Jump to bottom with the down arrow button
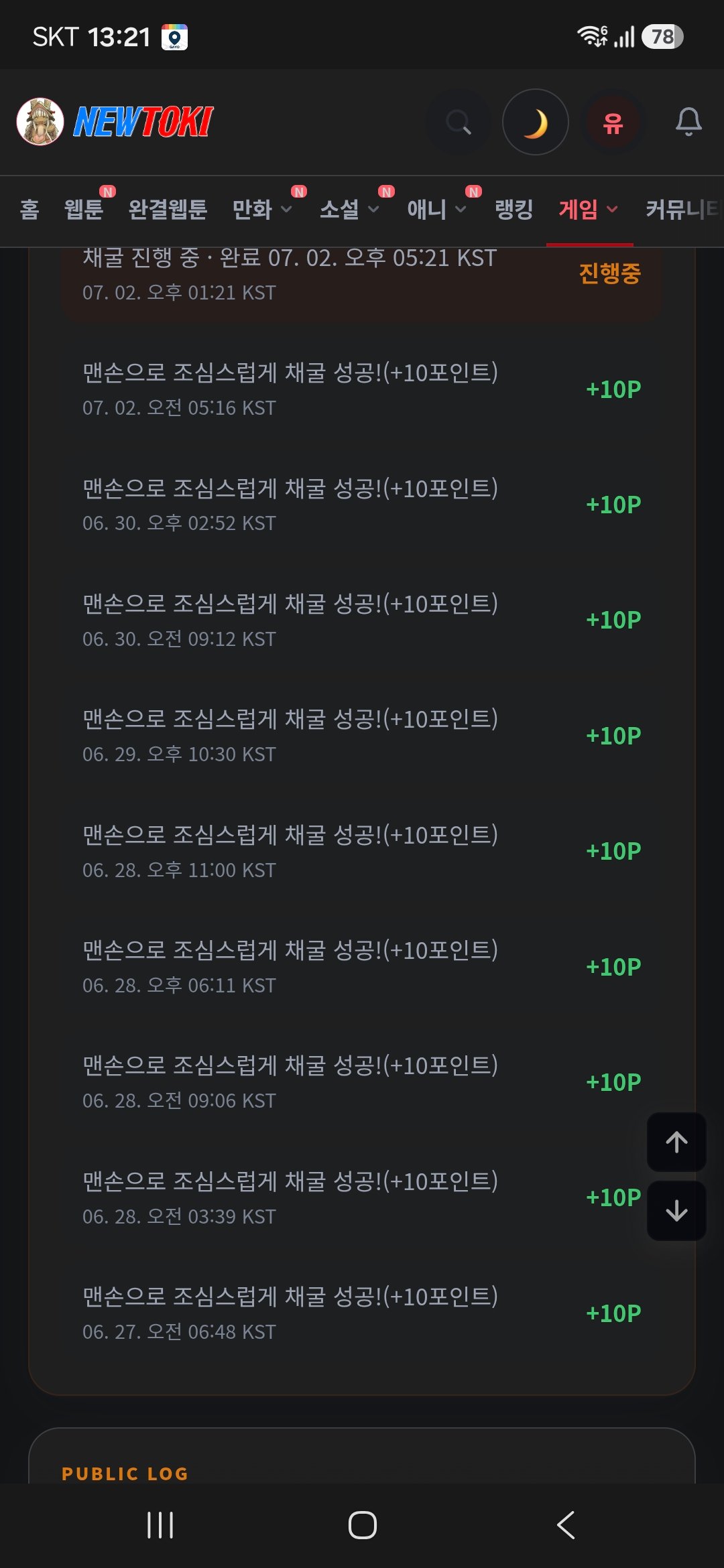The image size is (724, 1568). coord(676,1211)
